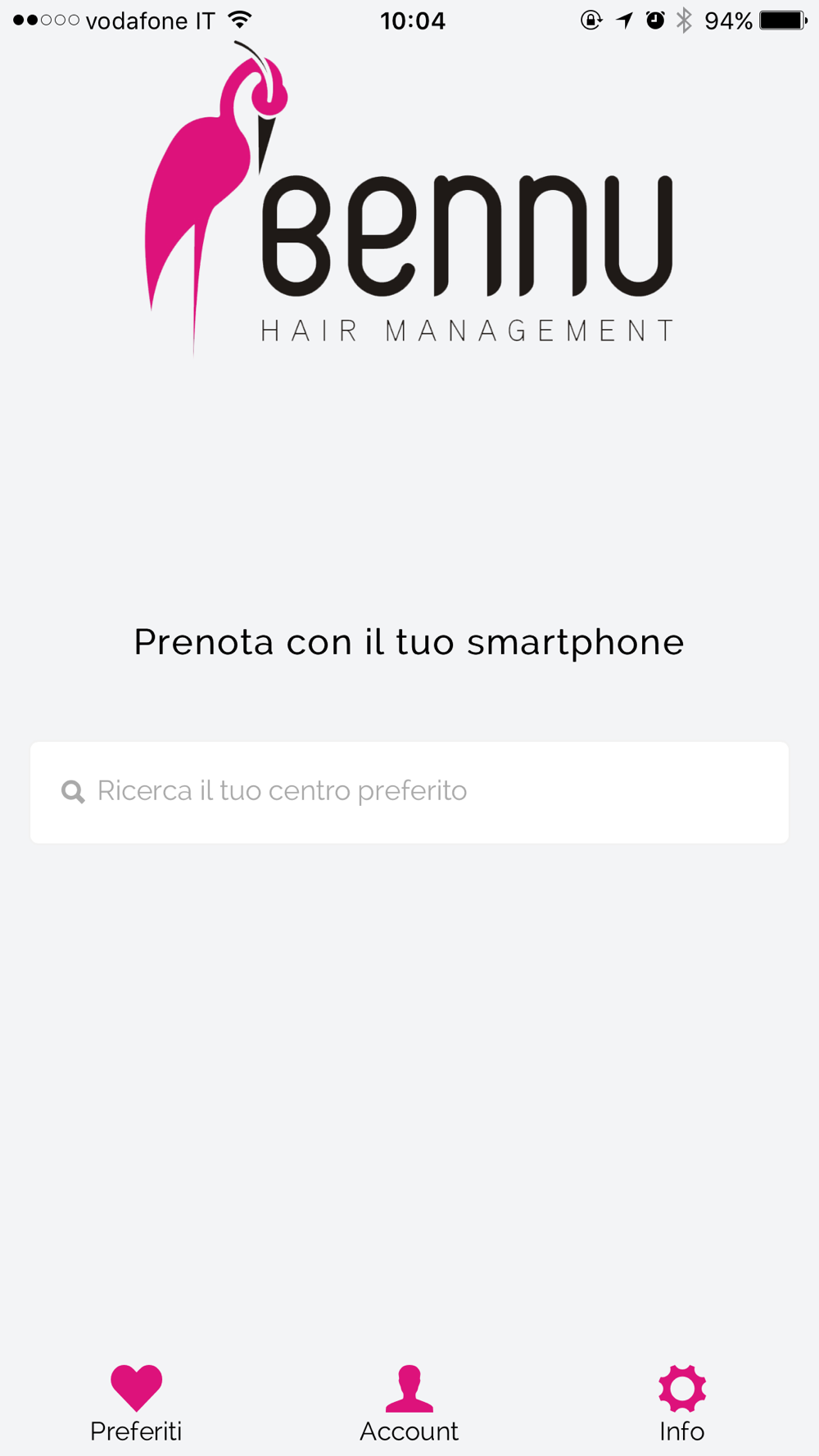Image resolution: width=819 pixels, height=1456 pixels.
Task: Open the Preferiti tab
Action: click(x=136, y=1404)
